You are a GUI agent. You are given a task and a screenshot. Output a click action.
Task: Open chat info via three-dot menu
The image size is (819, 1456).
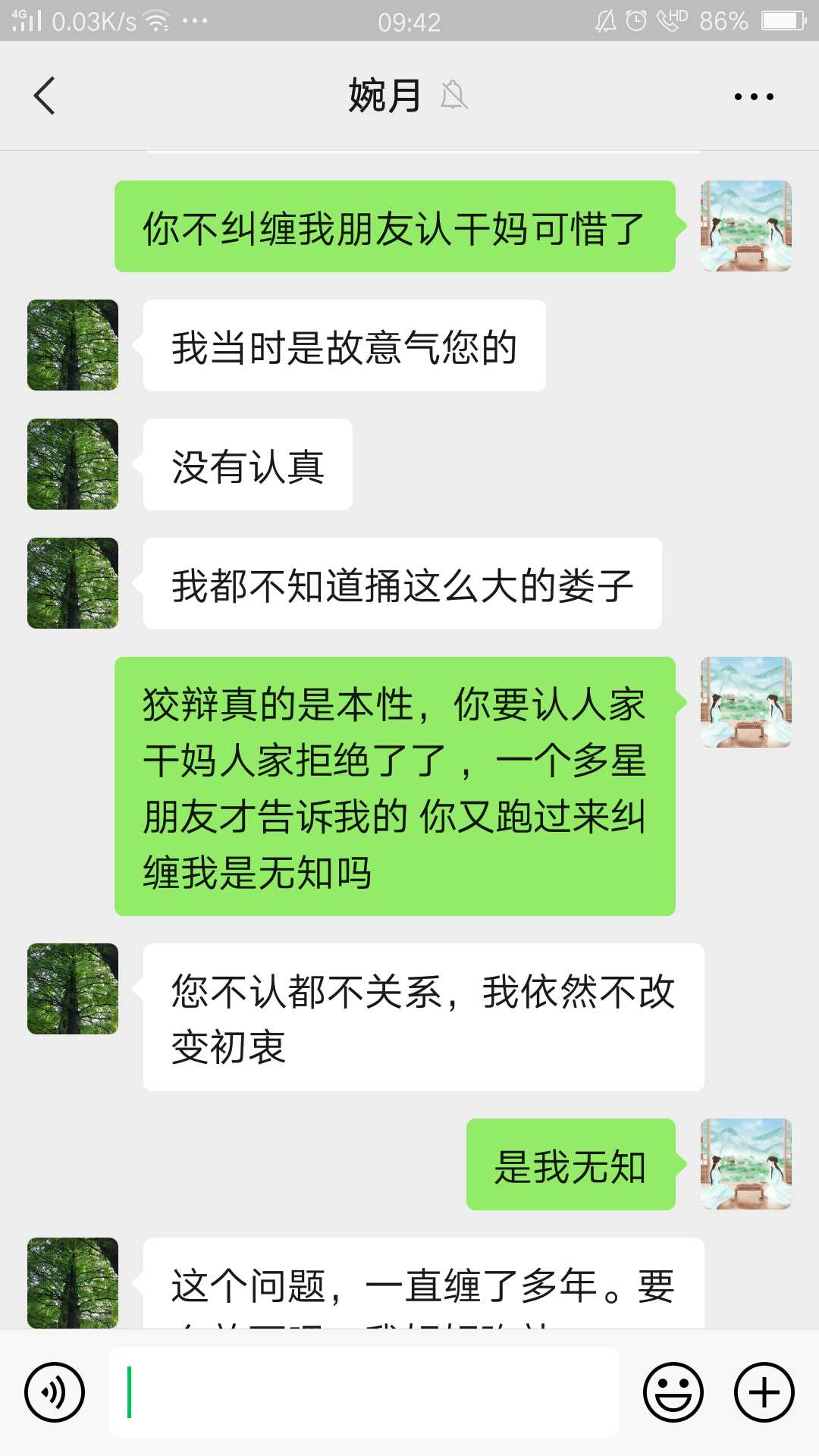tap(754, 96)
